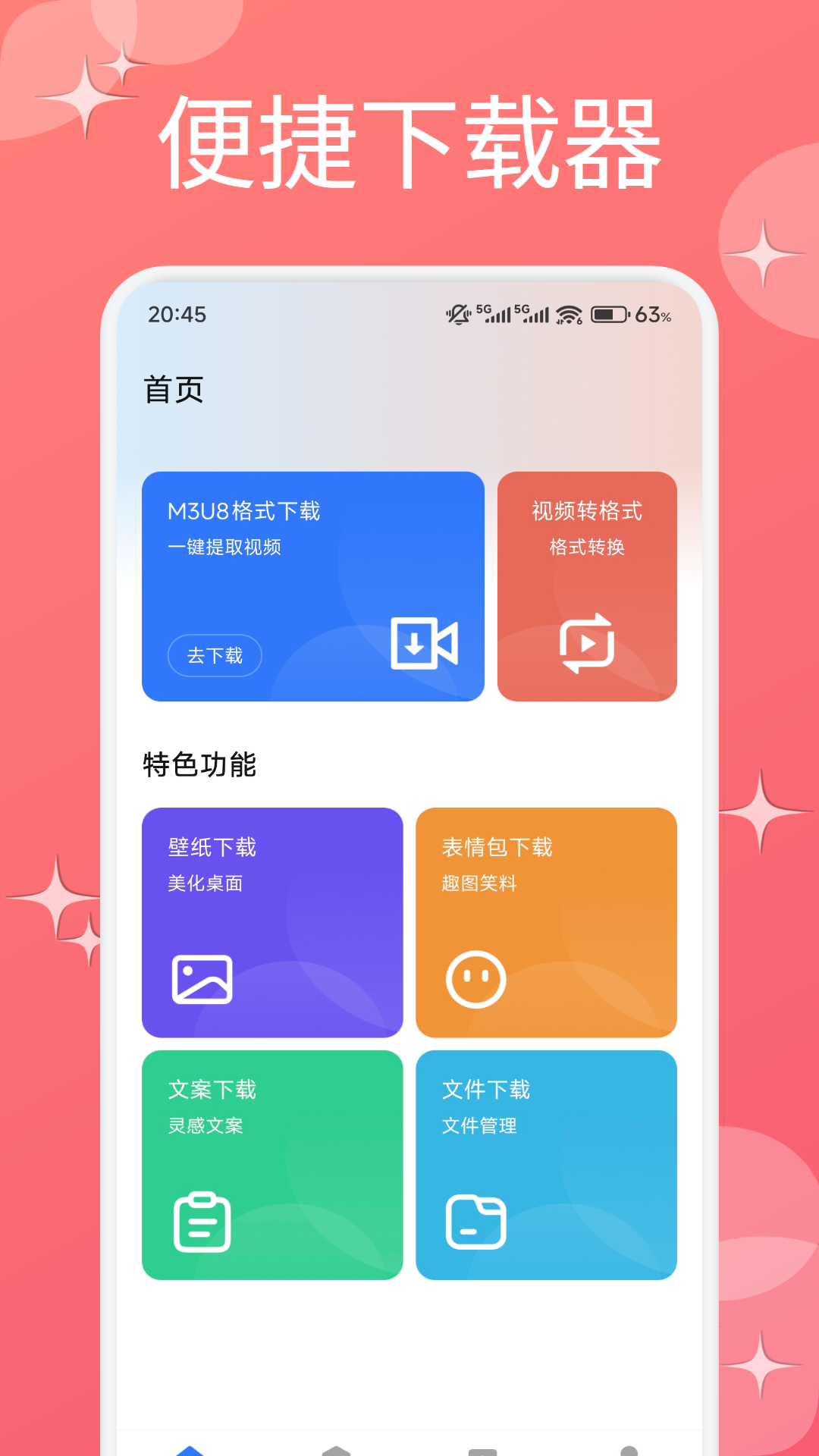The width and height of the screenshot is (819, 1456).
Task: Open the 视频转格式 card
Action: click(586, 587)
